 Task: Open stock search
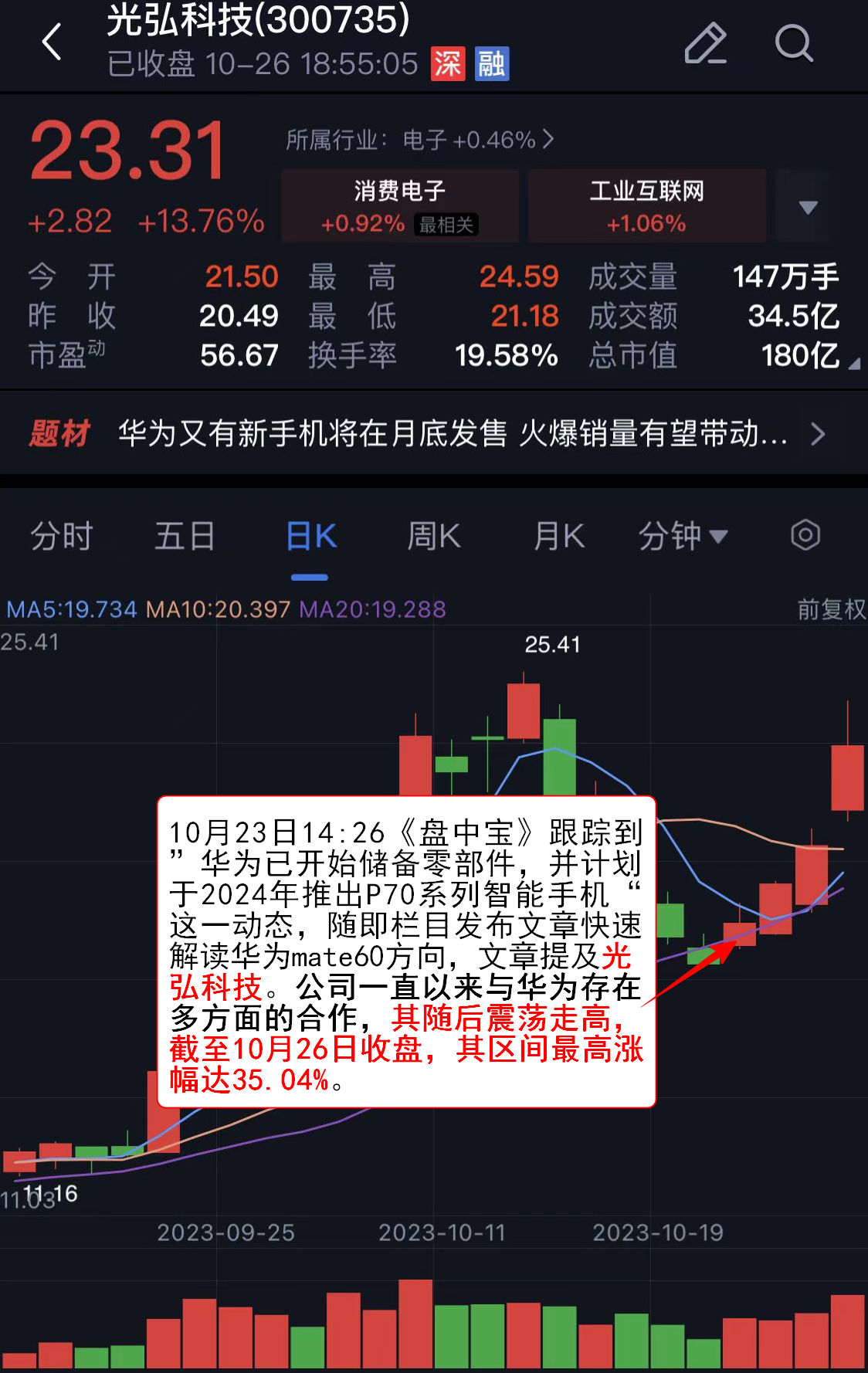[x=794, y=43]
